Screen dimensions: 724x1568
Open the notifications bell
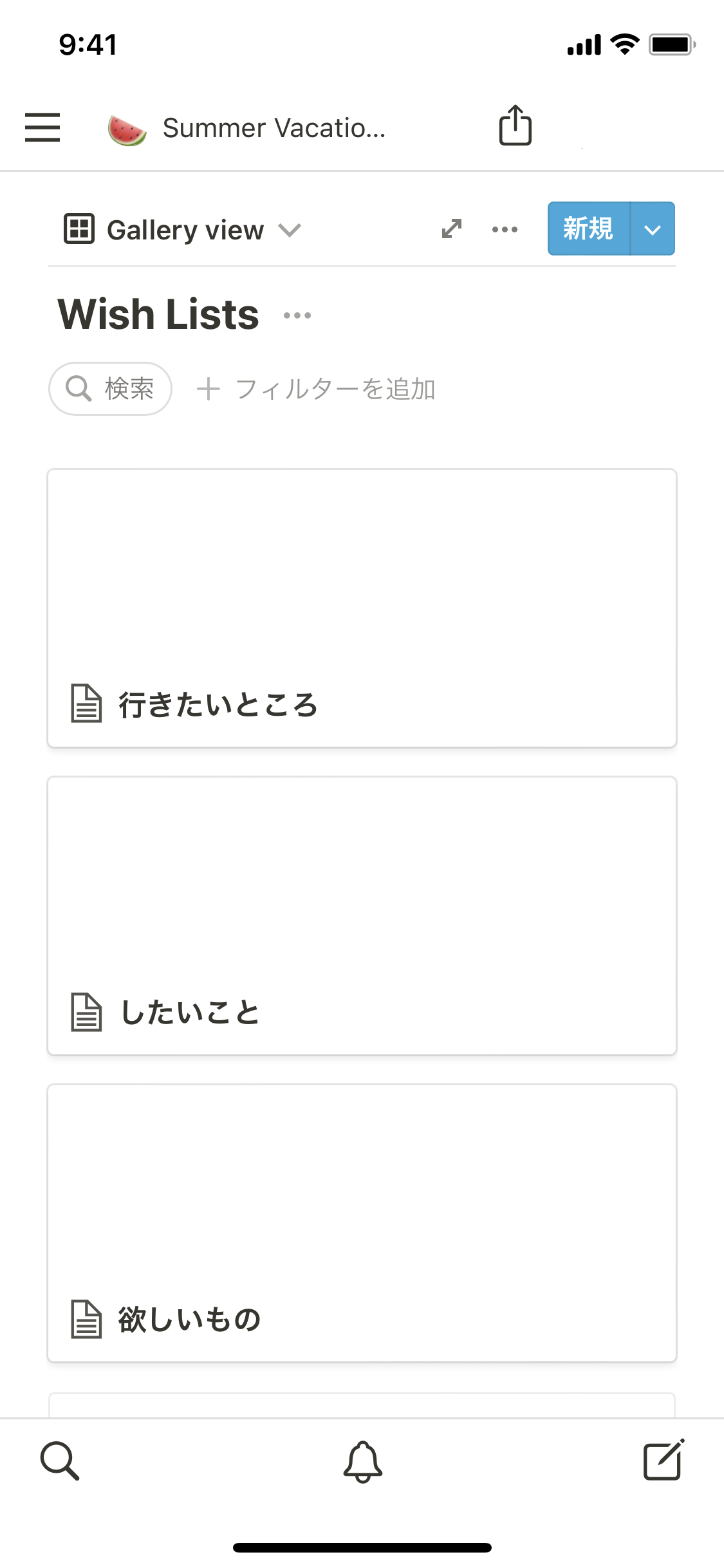tap(362, 1461)
